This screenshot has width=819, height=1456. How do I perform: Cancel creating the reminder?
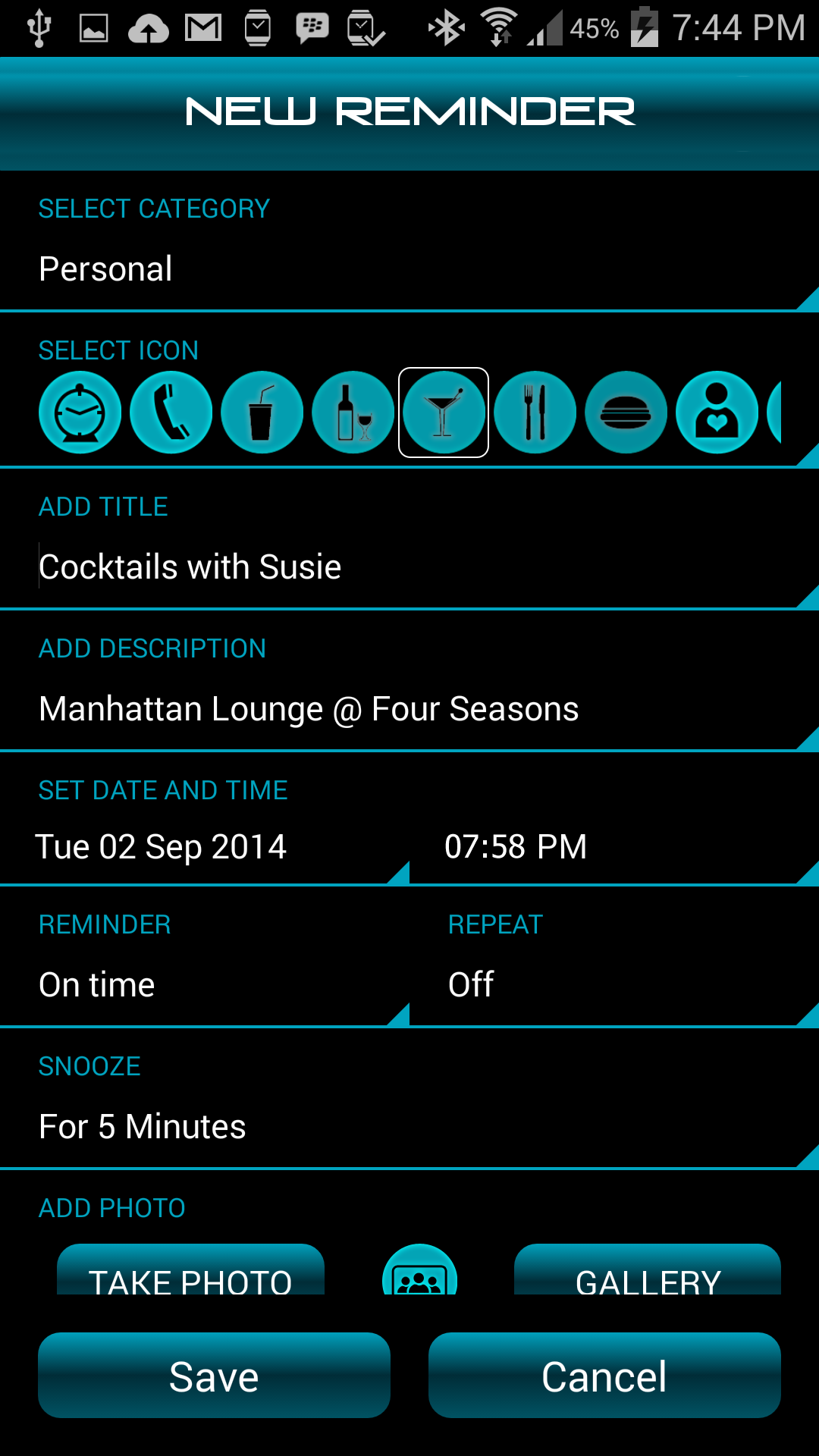pos(604,1376)
